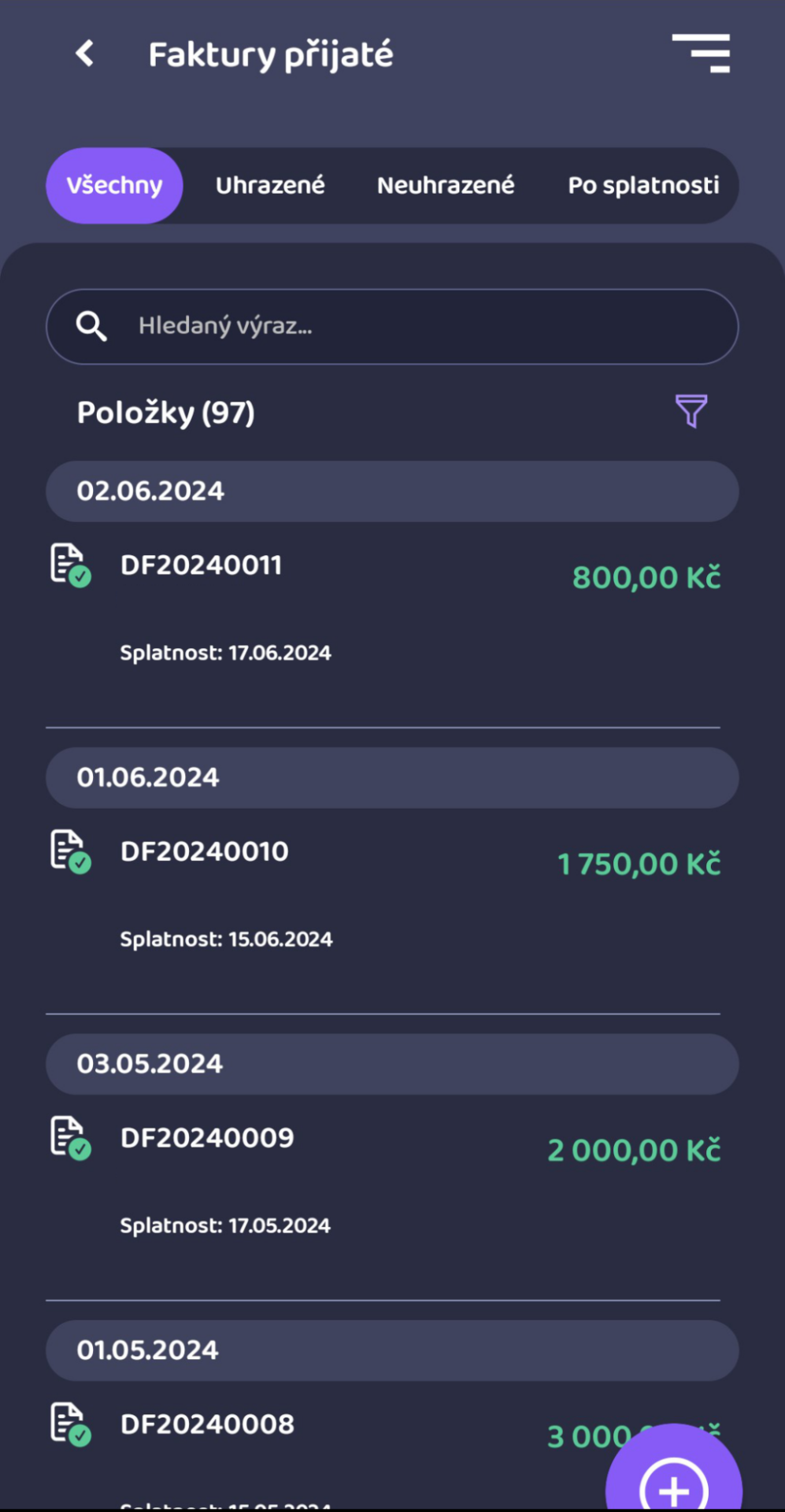785x1512 pixels.
Task: Open the menu in the header
Action: 701,54
